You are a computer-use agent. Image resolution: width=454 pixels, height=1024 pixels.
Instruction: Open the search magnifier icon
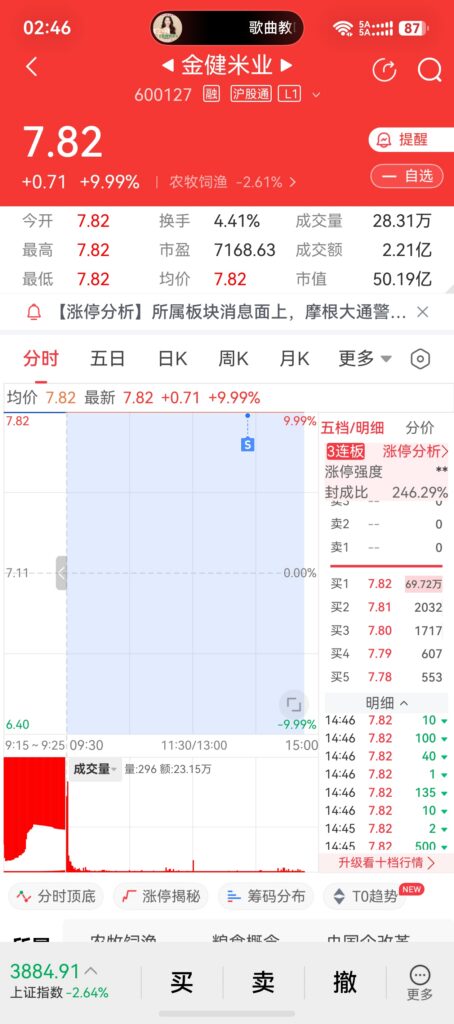(429, 69)
